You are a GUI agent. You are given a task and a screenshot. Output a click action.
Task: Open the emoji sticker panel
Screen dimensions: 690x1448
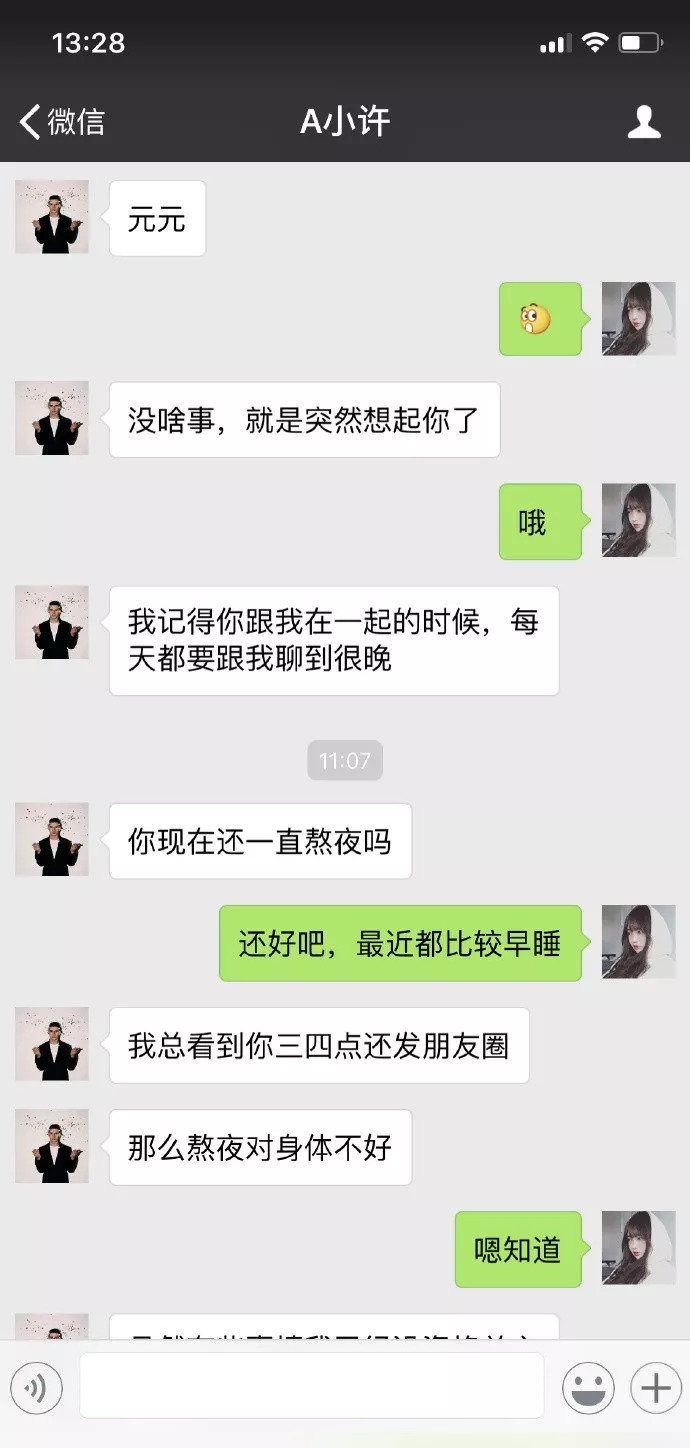pos(588,1387)
